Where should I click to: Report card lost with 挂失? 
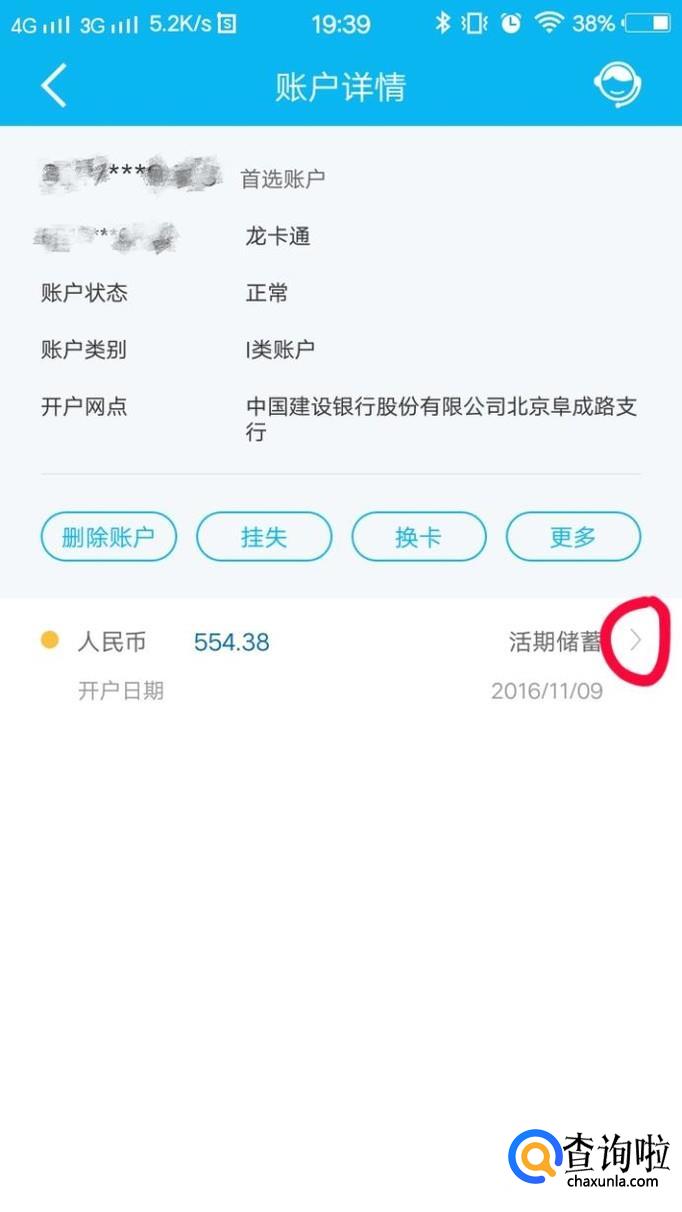264,537
